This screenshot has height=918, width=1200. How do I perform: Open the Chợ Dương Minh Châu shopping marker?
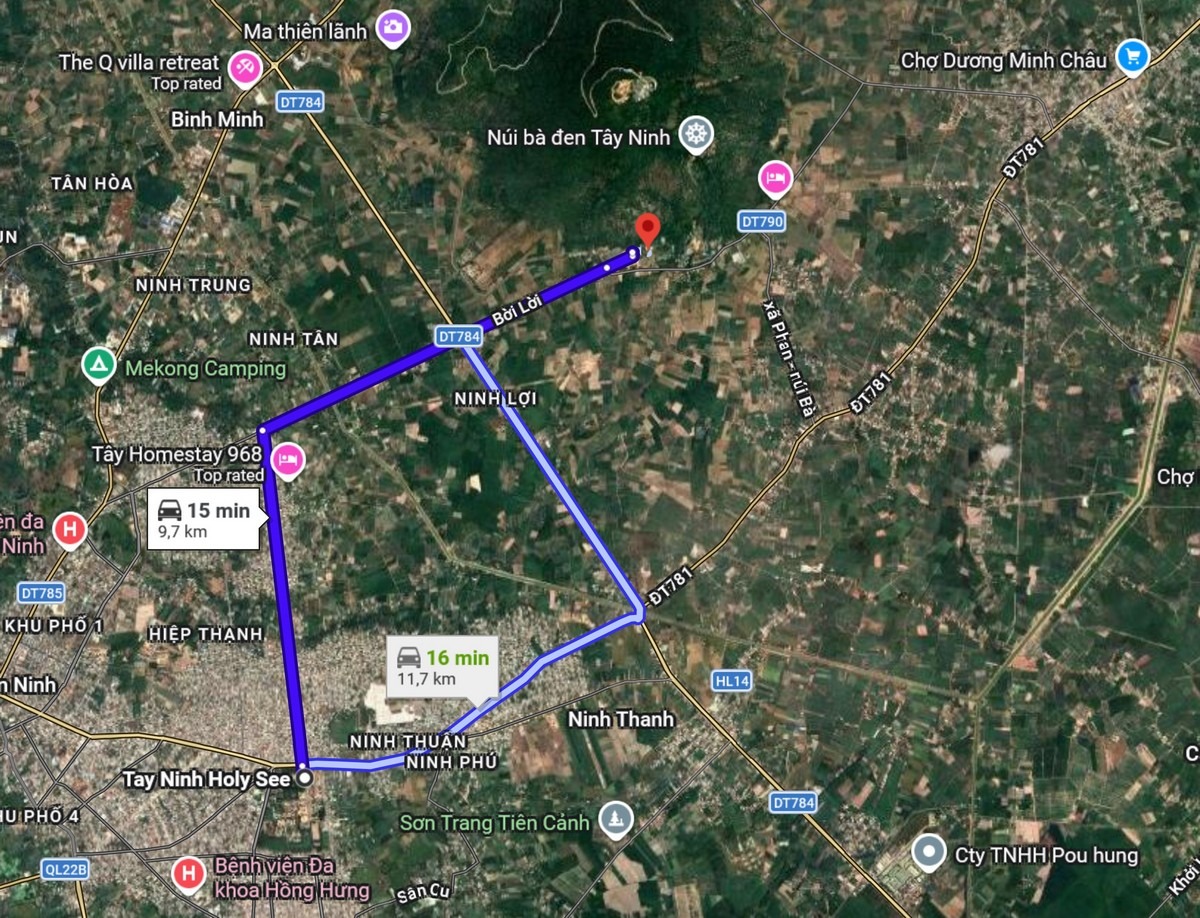click(1132, 57)
